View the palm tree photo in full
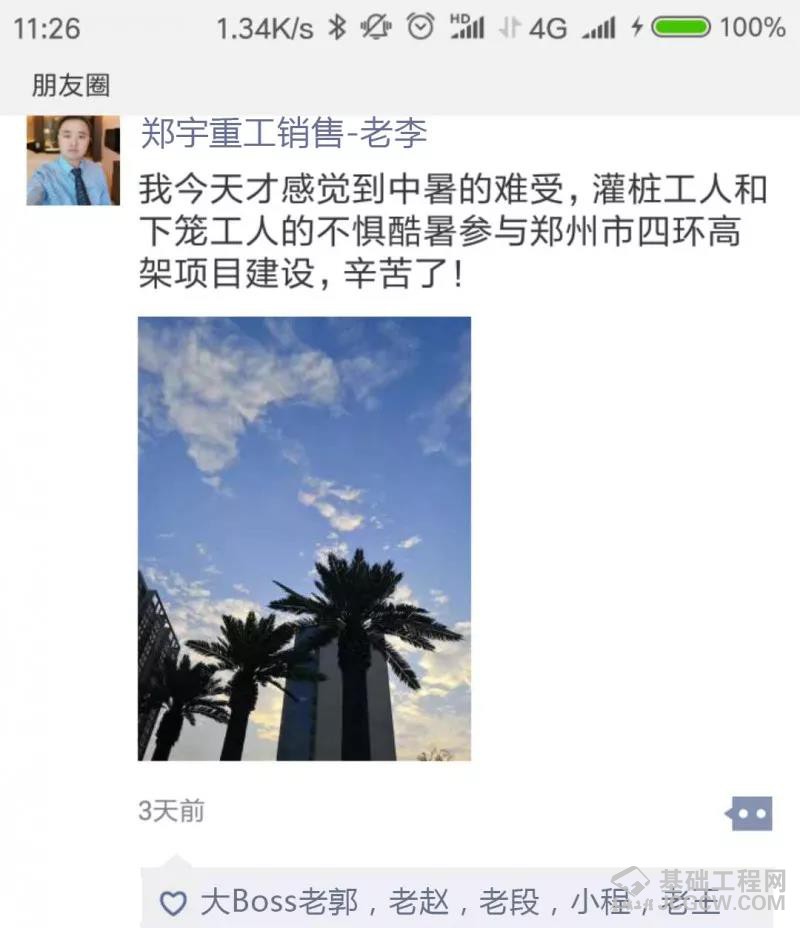 tap(304, 538)
